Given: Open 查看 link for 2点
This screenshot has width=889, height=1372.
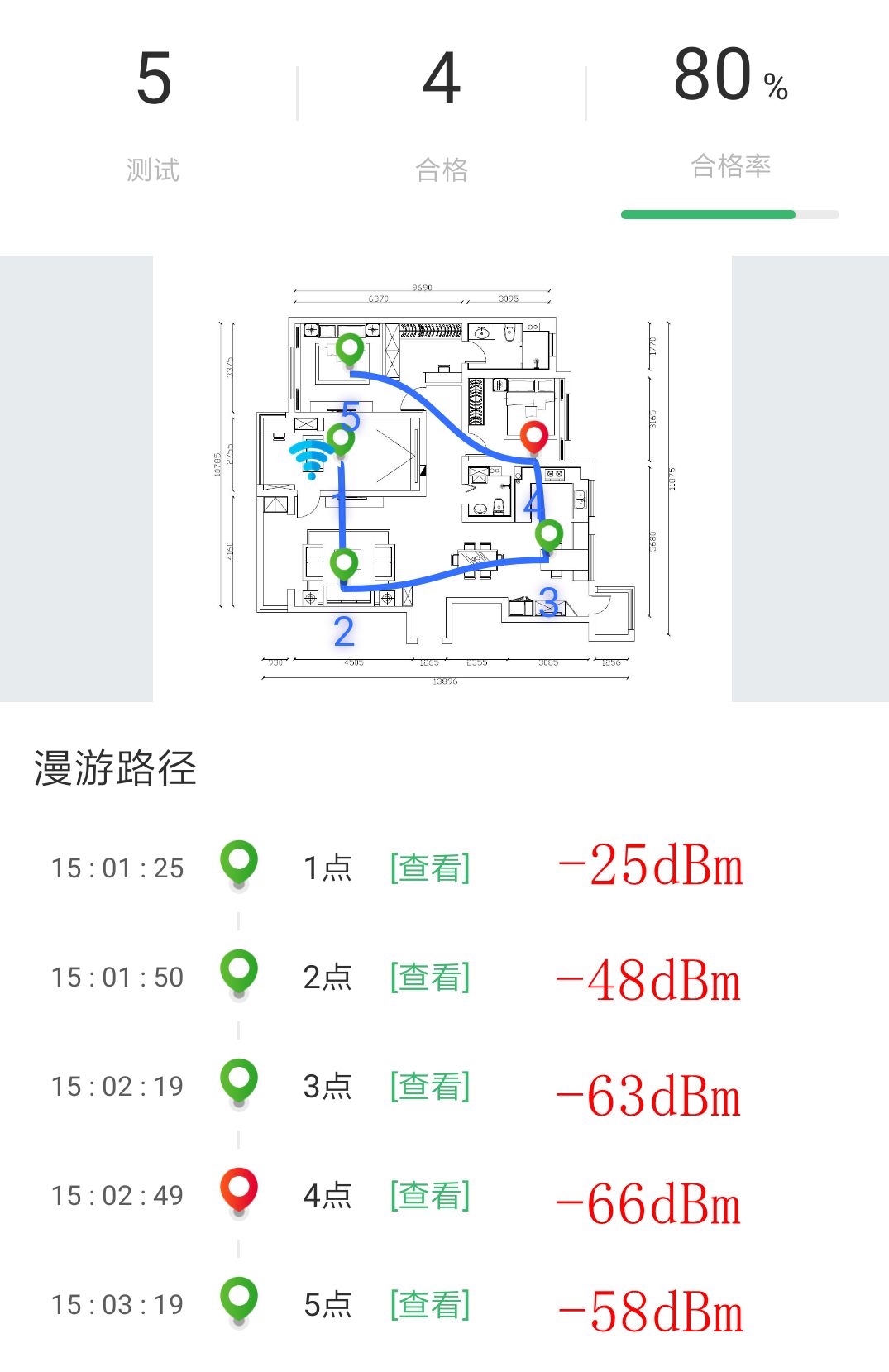Looking at the screenshot, I should pyautogui.click(x=429, y=977).
